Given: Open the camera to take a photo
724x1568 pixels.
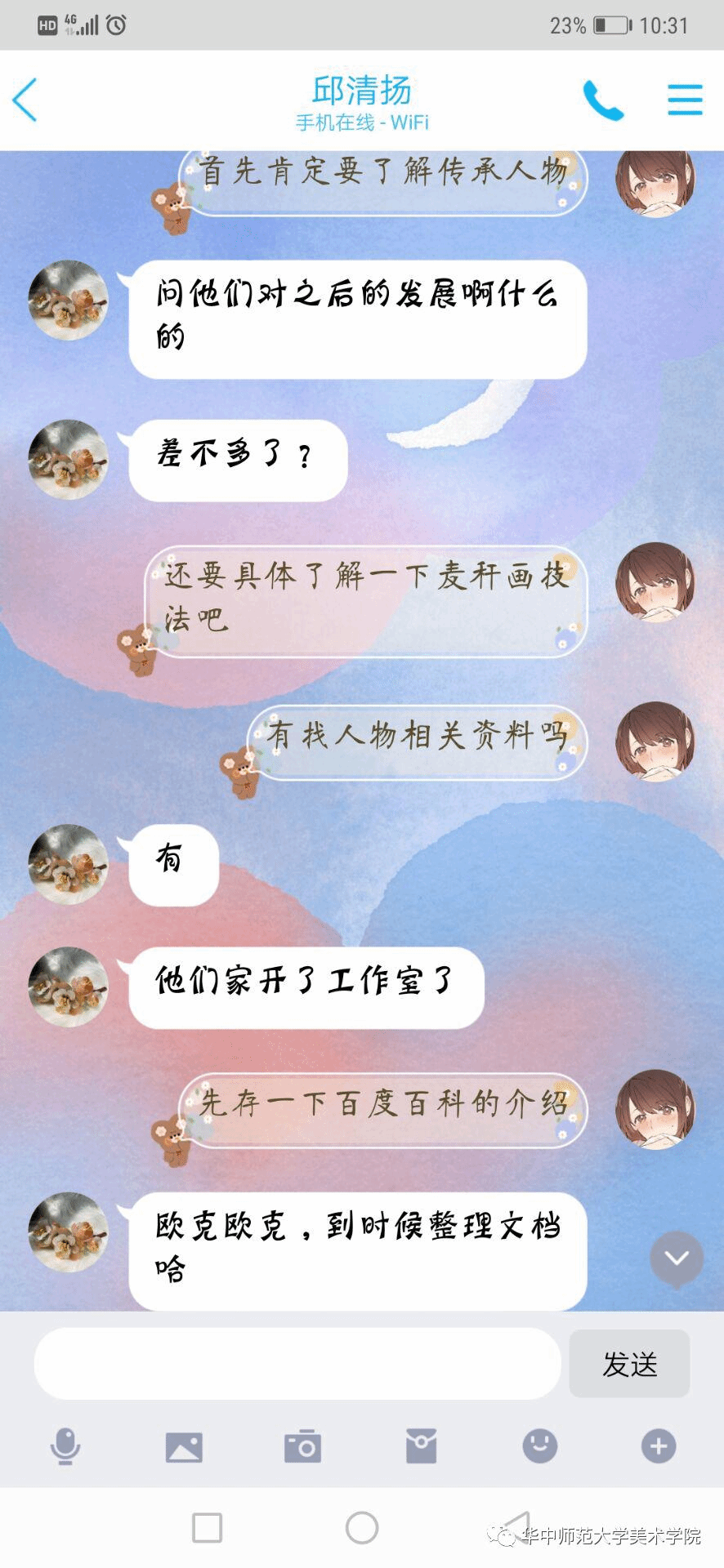Looking at the screenshot, I should coord(302,1446).
